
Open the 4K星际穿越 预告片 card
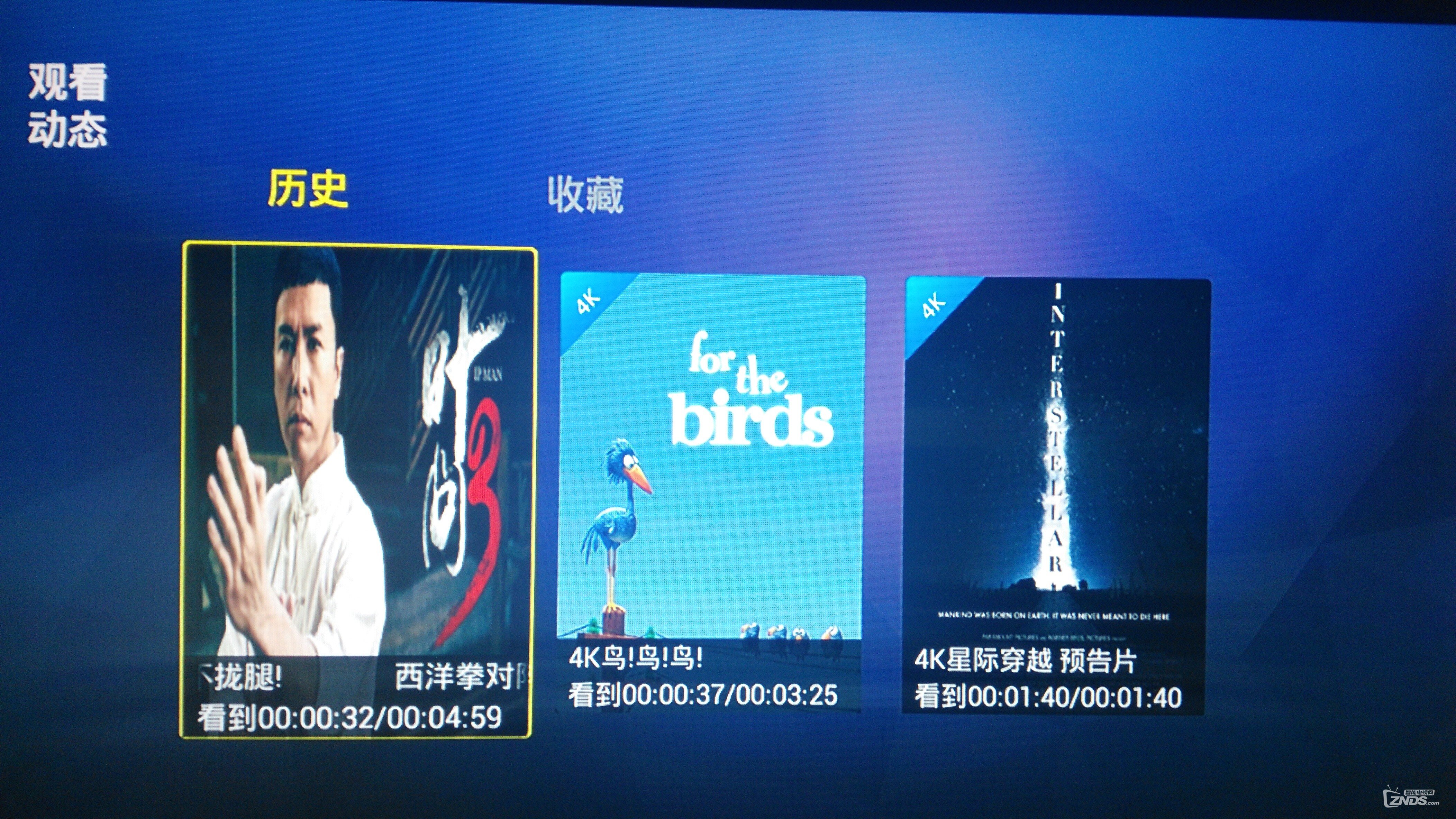[1057, 494]
